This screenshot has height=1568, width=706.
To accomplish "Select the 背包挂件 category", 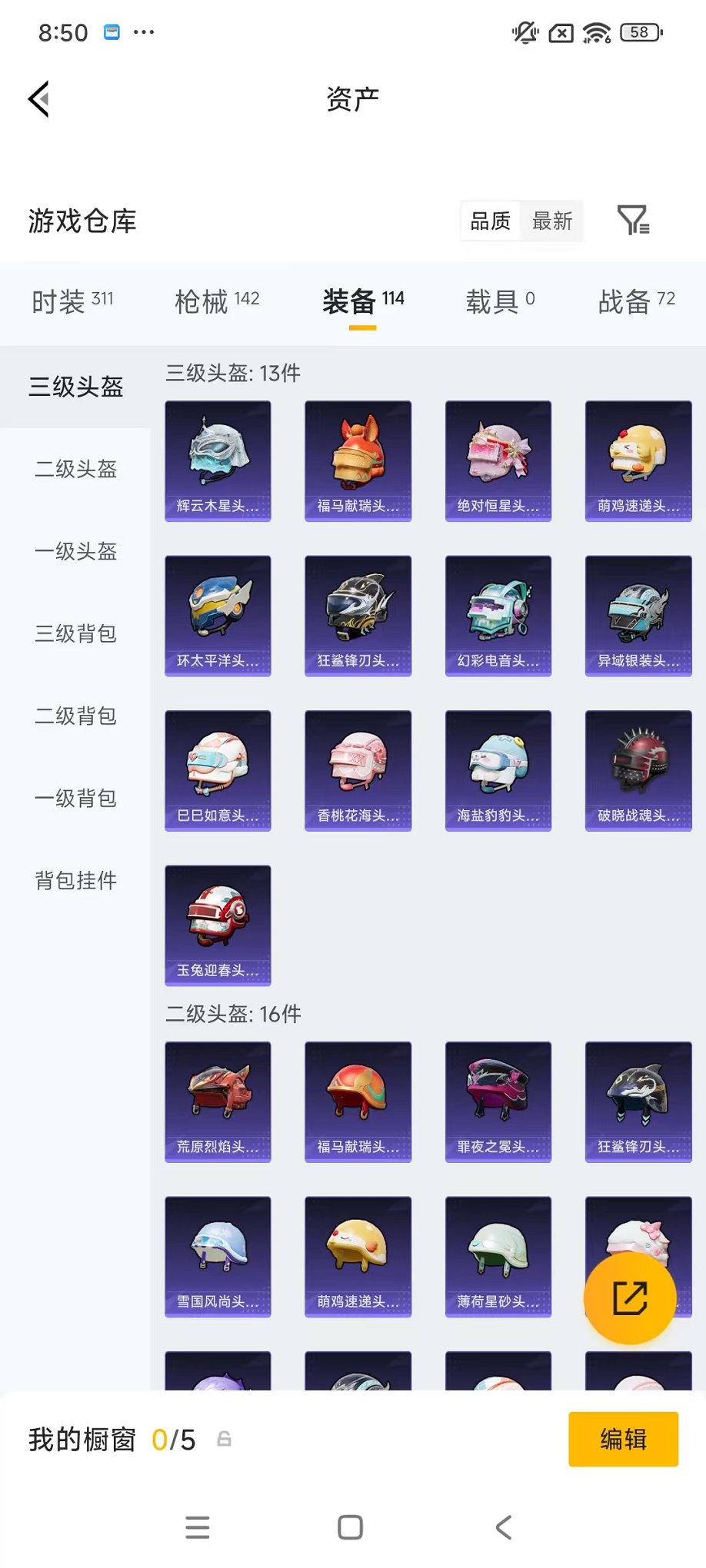I will [x=75, y=881].
